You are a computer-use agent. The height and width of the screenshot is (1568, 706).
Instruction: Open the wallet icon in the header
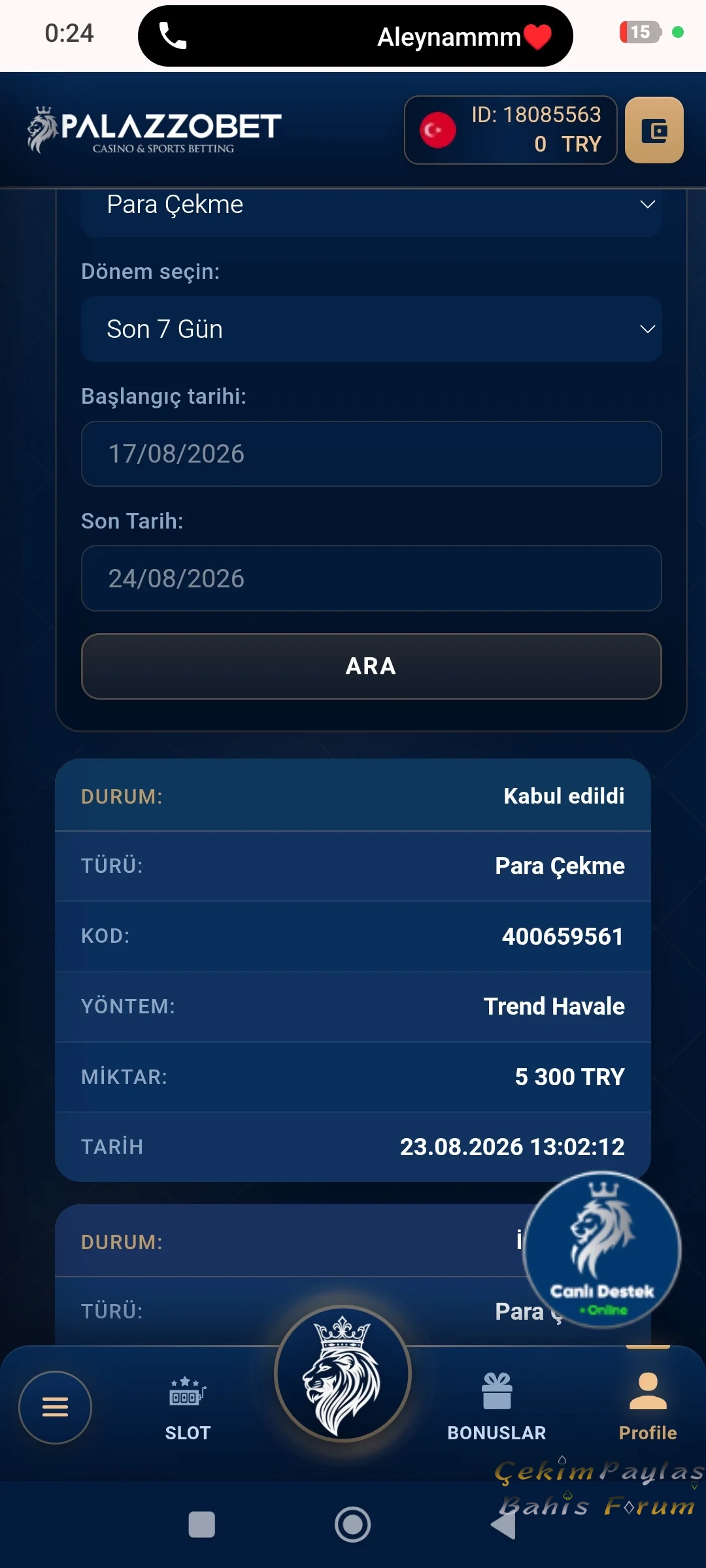(x=654, y=130)
